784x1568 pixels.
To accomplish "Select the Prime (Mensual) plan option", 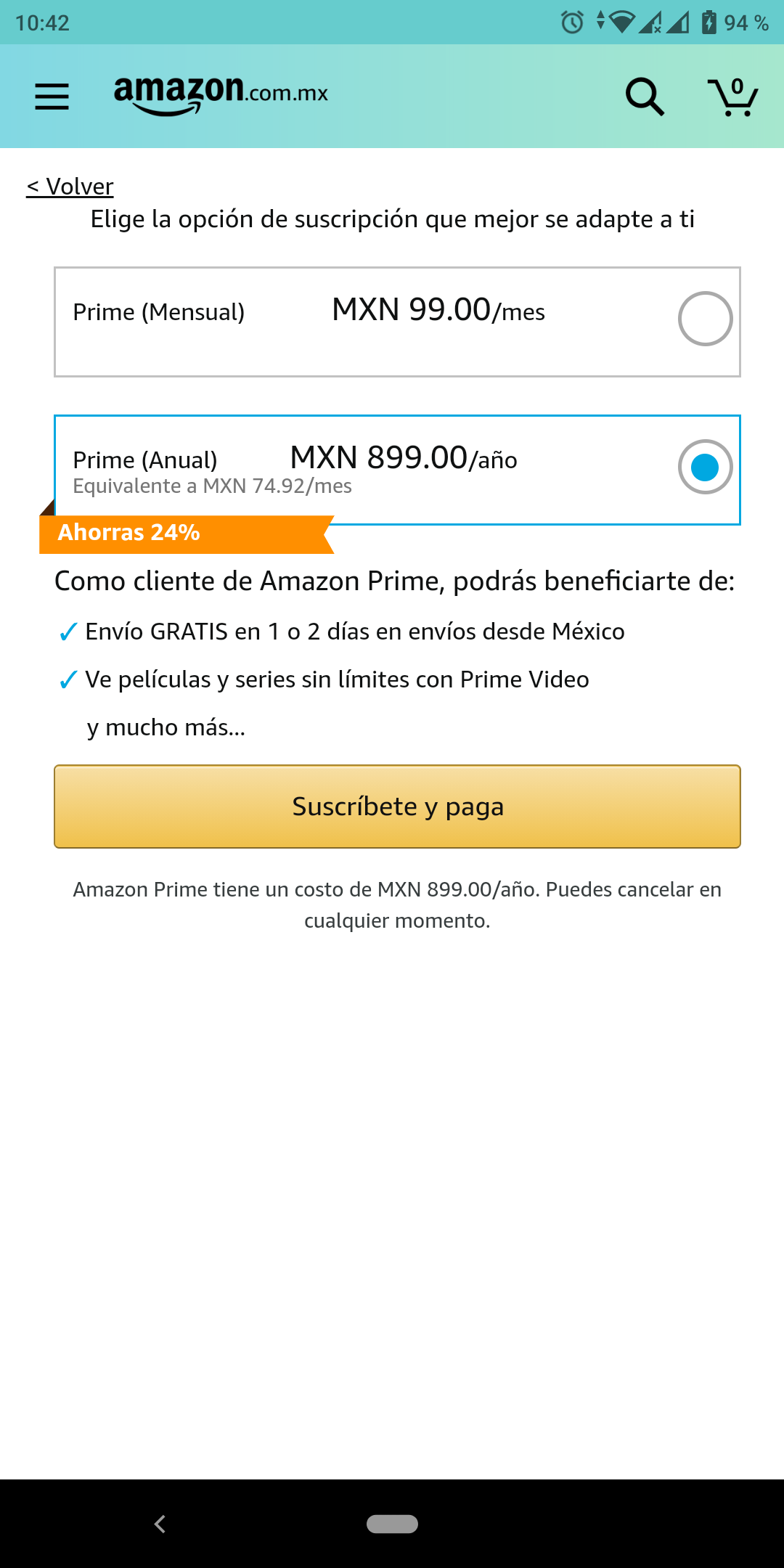I will pyautogui.click(x=704, y=319).
